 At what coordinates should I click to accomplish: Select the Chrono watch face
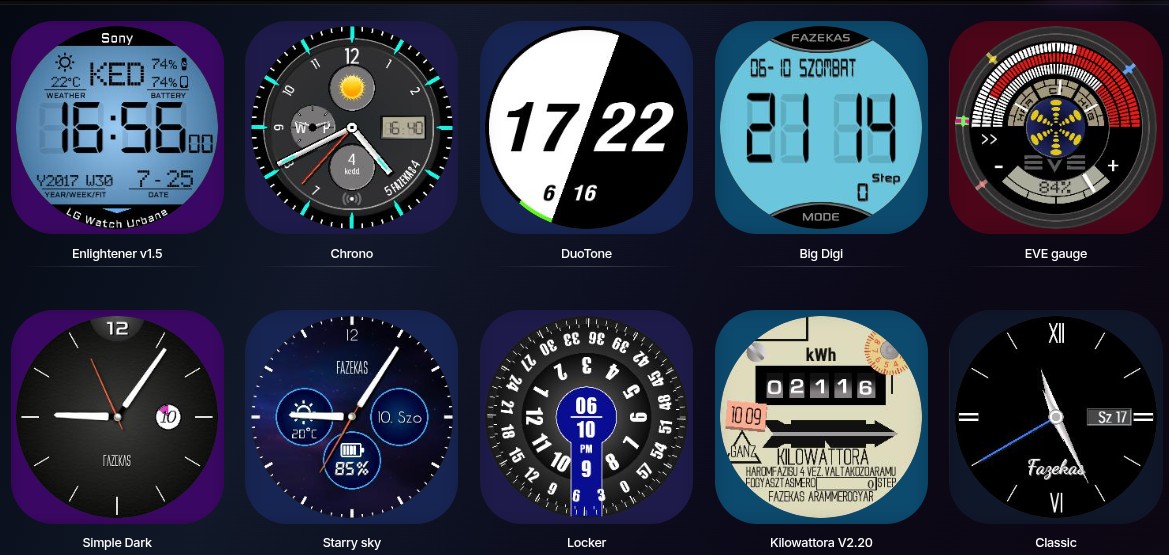(352, 128)
